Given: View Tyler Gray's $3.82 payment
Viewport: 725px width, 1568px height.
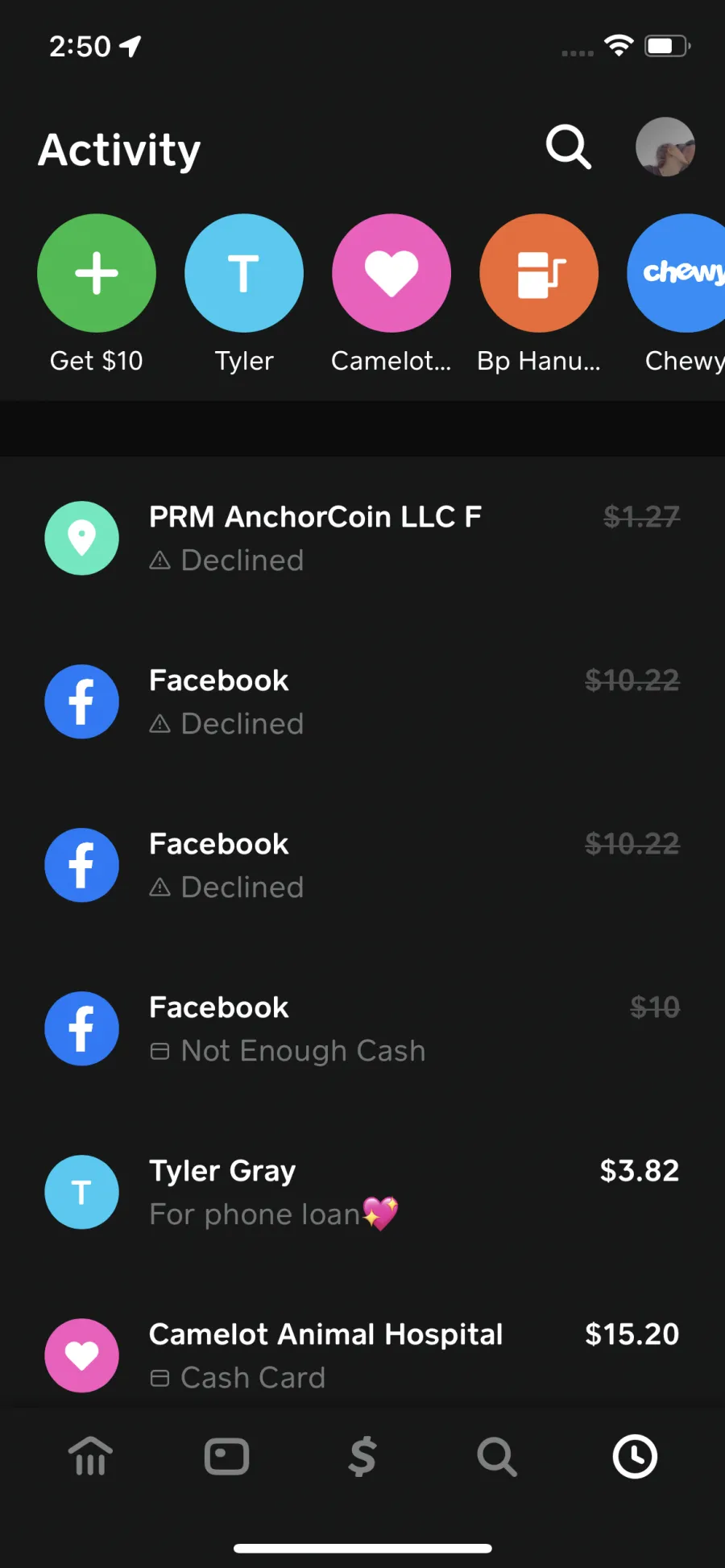Looking at the screenshot, I should pos(362,1192).
